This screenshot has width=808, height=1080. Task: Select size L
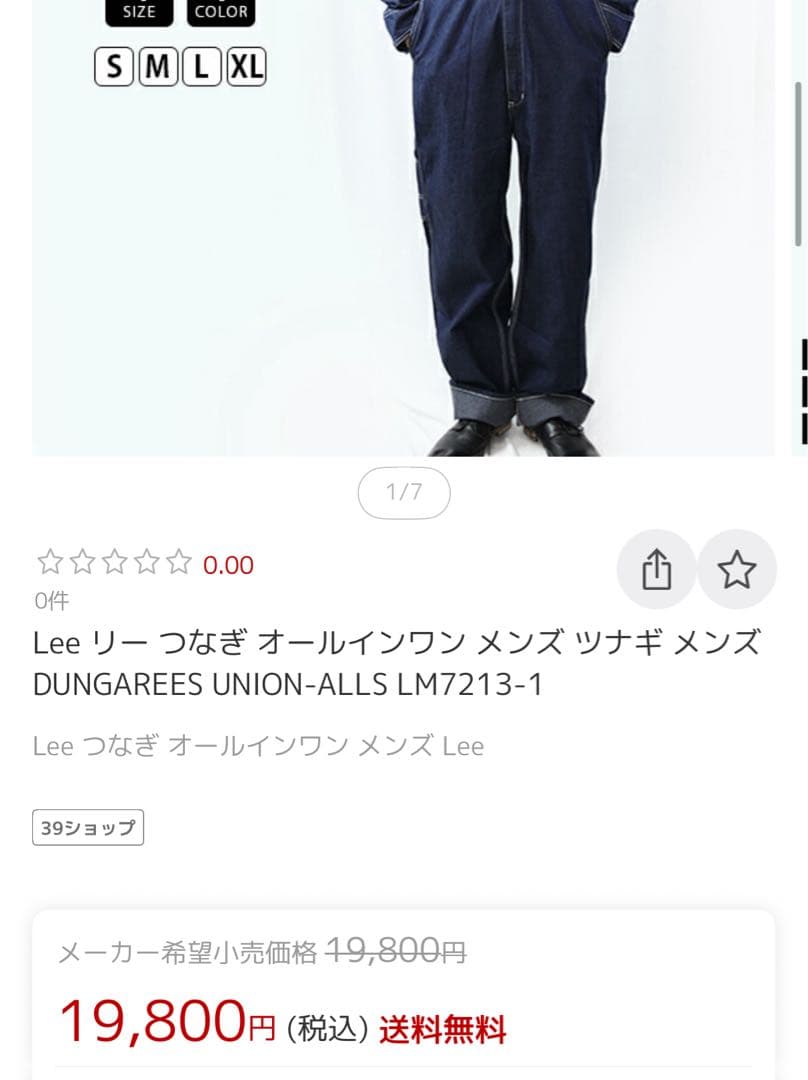[x=199, y=67]
